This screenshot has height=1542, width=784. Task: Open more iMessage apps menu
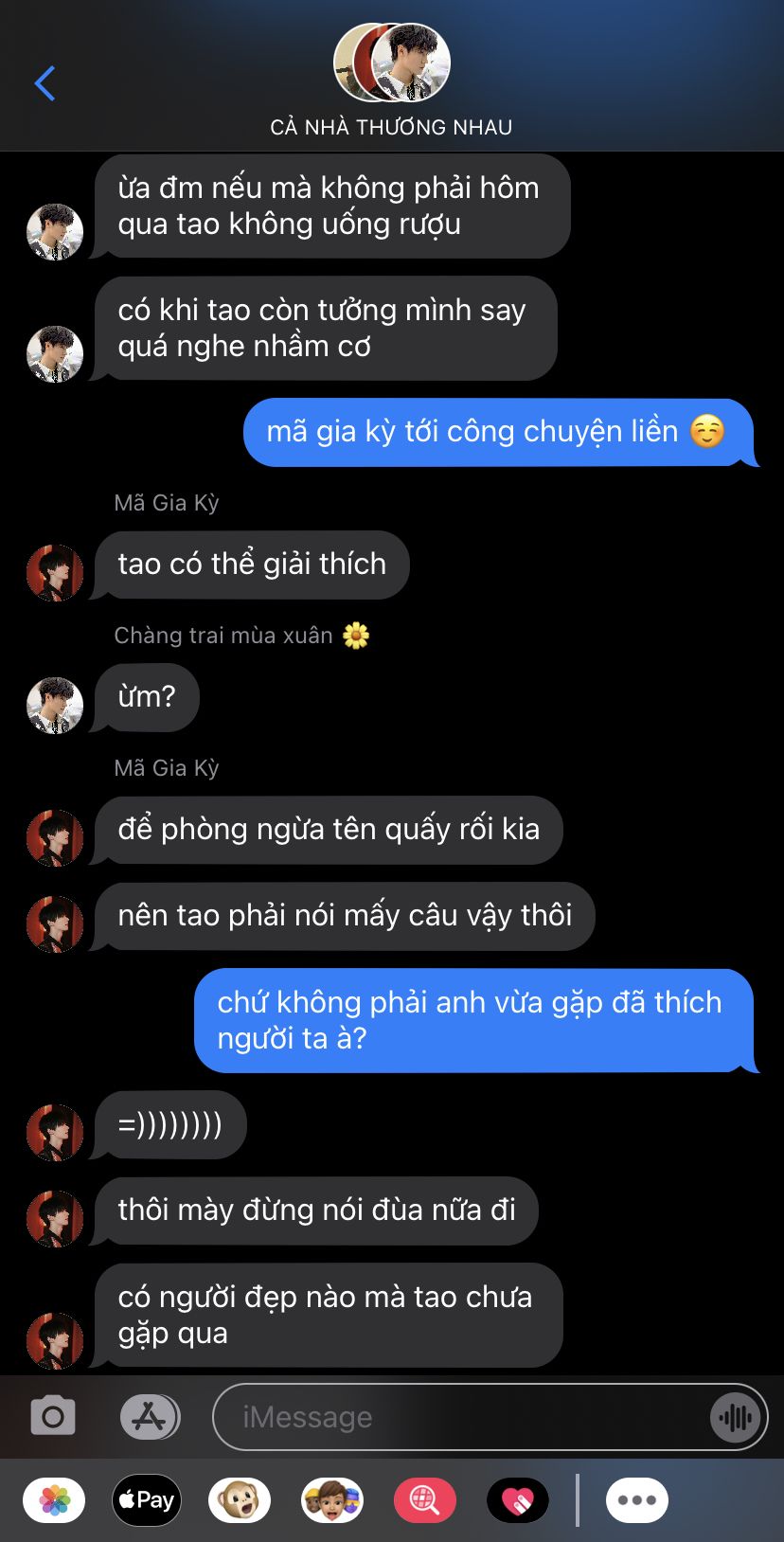(x=637, y=1500)
